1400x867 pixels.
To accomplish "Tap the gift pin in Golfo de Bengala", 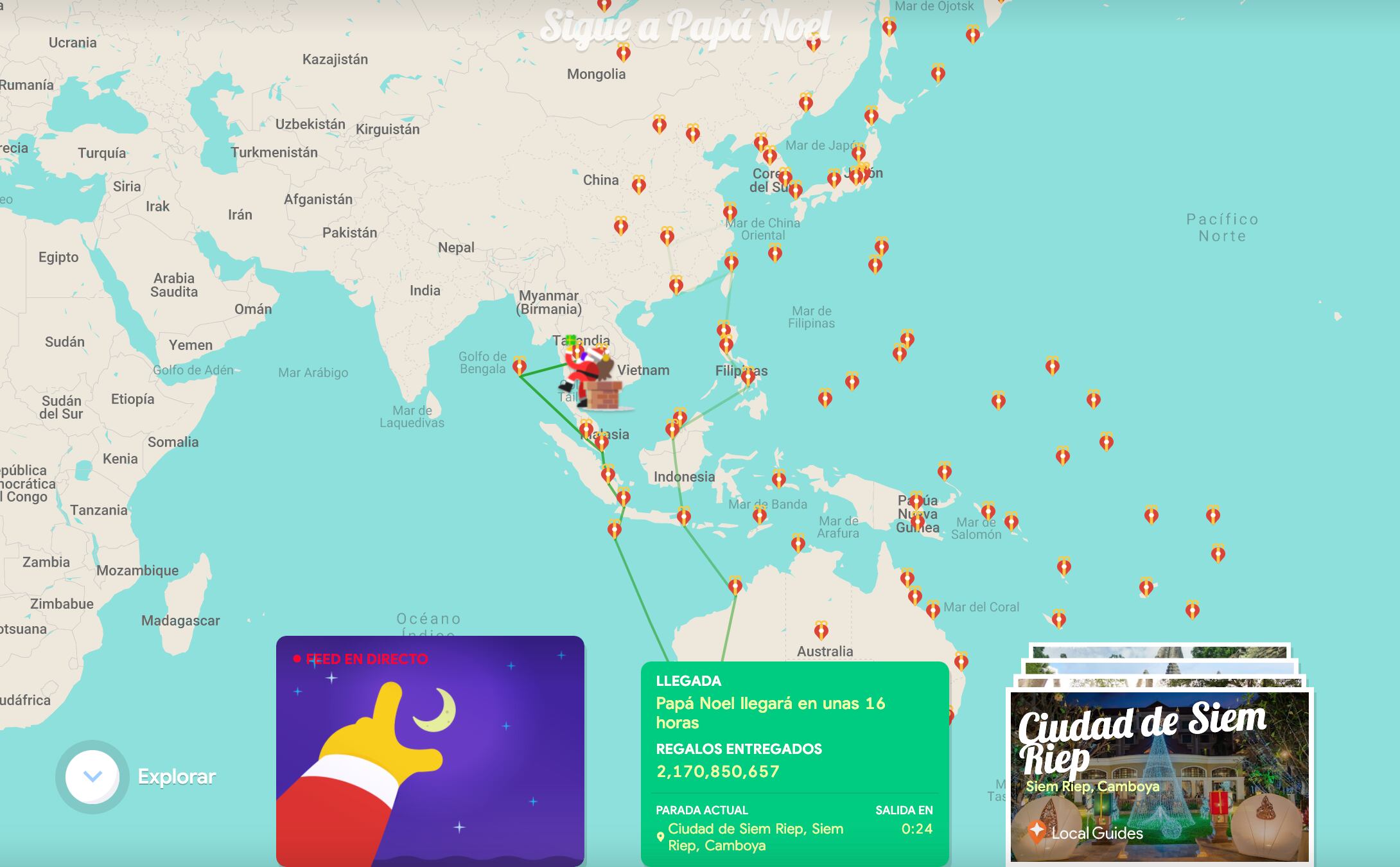I will (520, 366).
